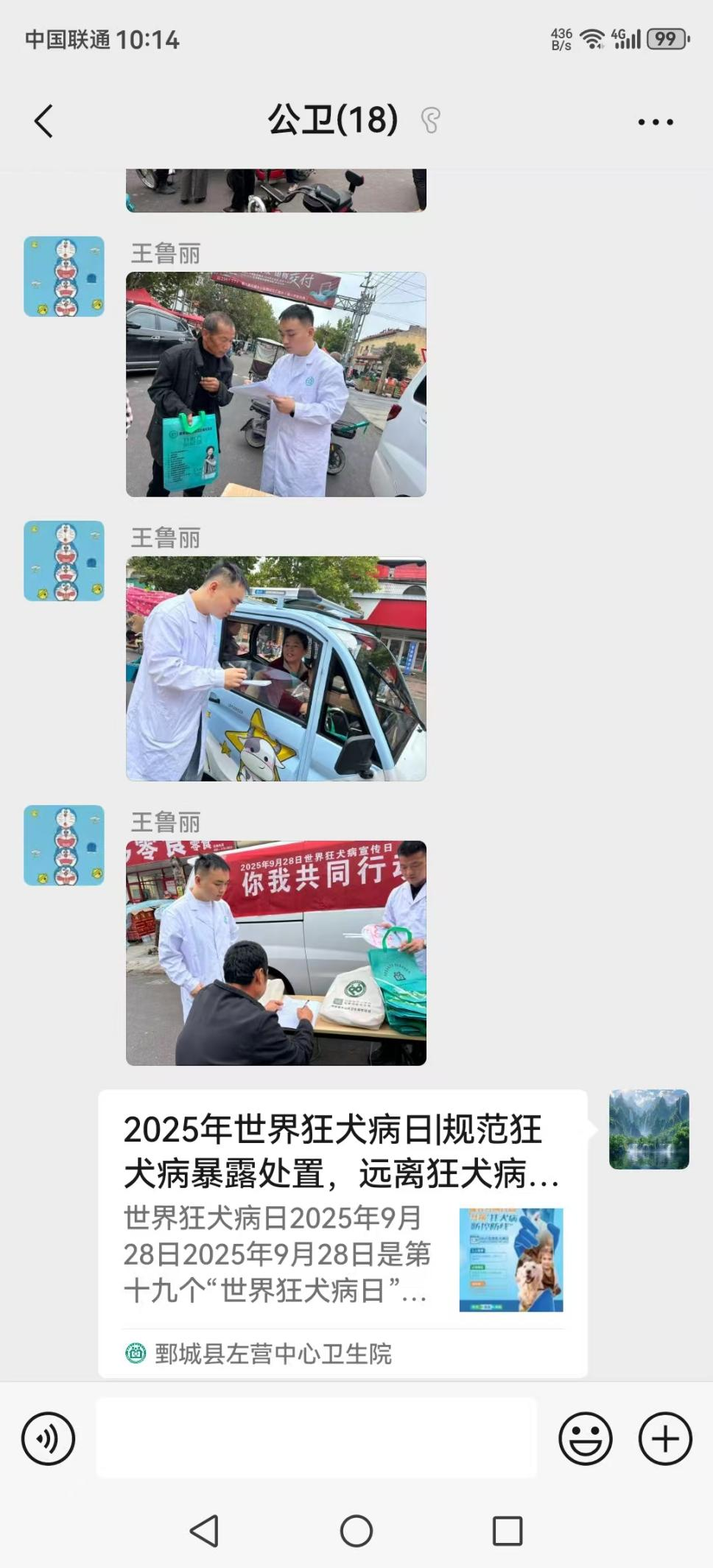Open the recent apps overview
This screenshot has height=1568, width=713.
[x=507, y=1531]
